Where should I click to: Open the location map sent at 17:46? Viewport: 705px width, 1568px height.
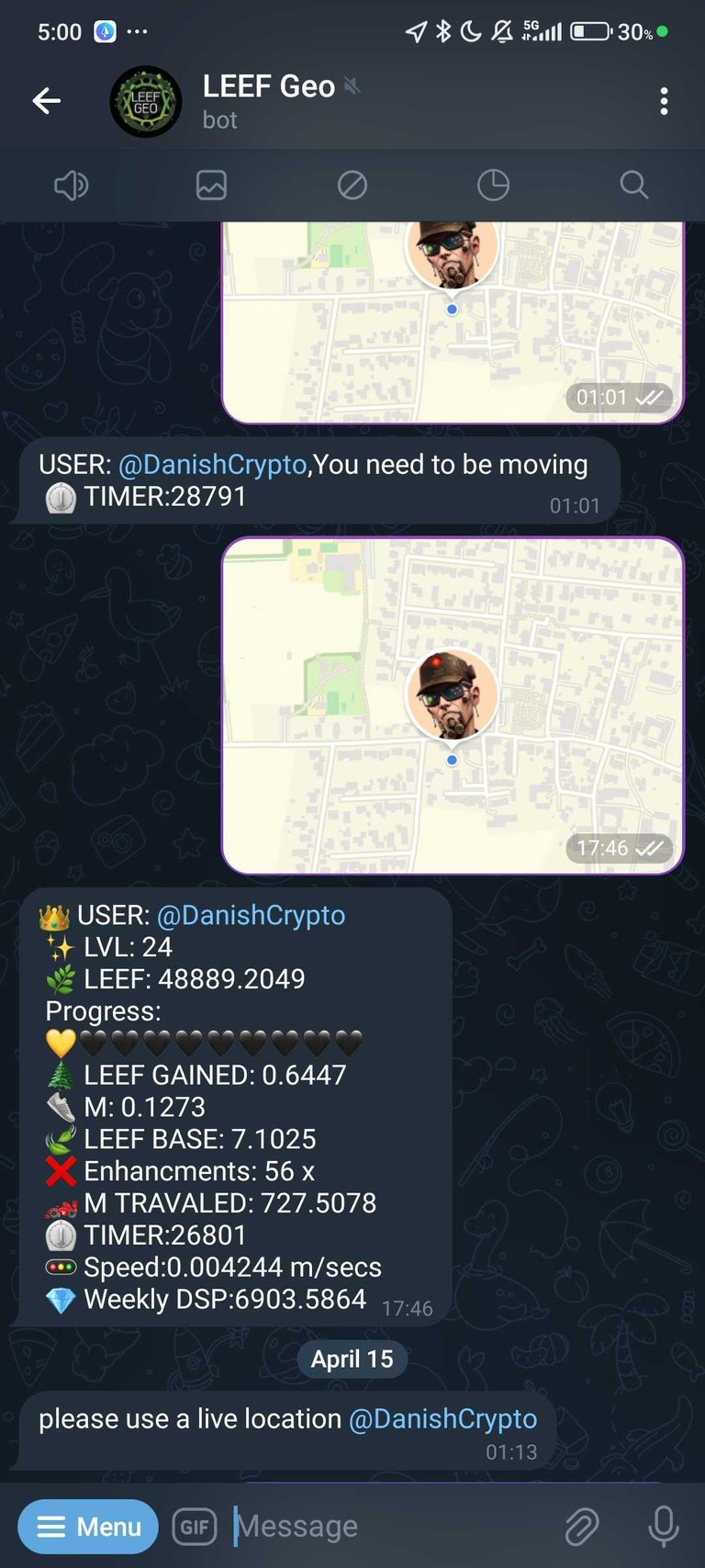[453, 705]
